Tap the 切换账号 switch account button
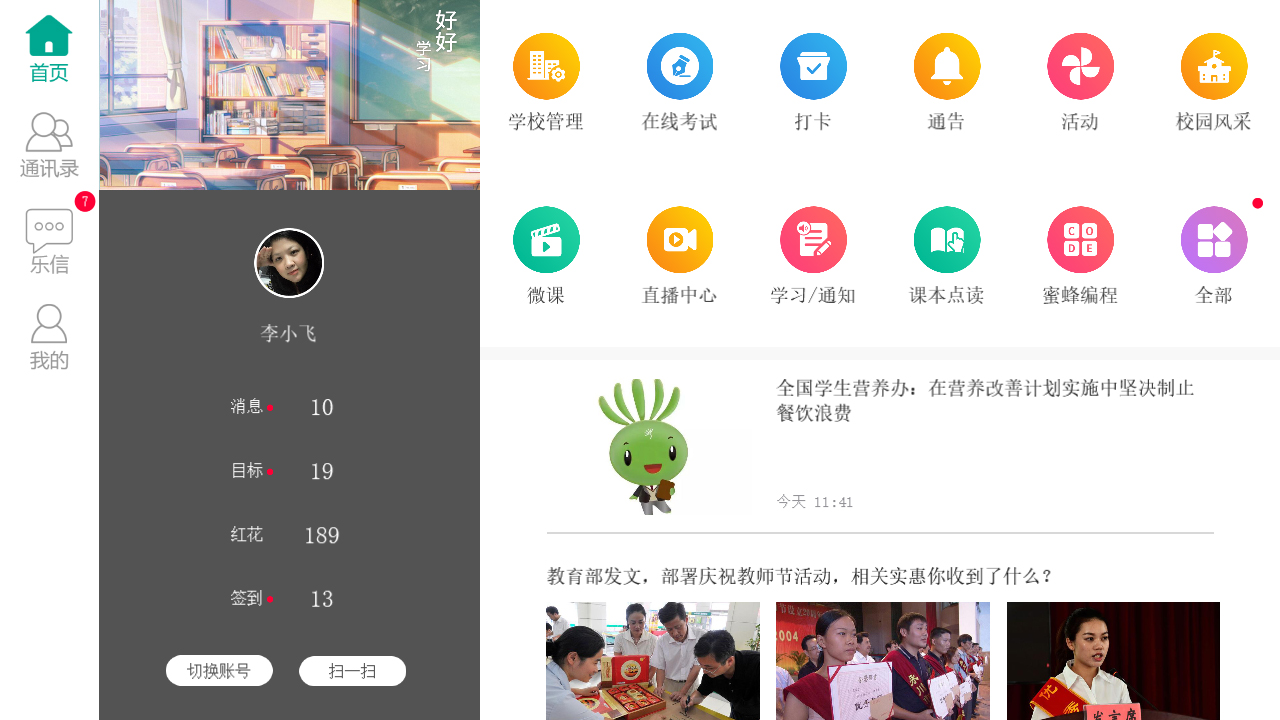The height and width of the screenshot is (720, 1280). tap(219, 671)
